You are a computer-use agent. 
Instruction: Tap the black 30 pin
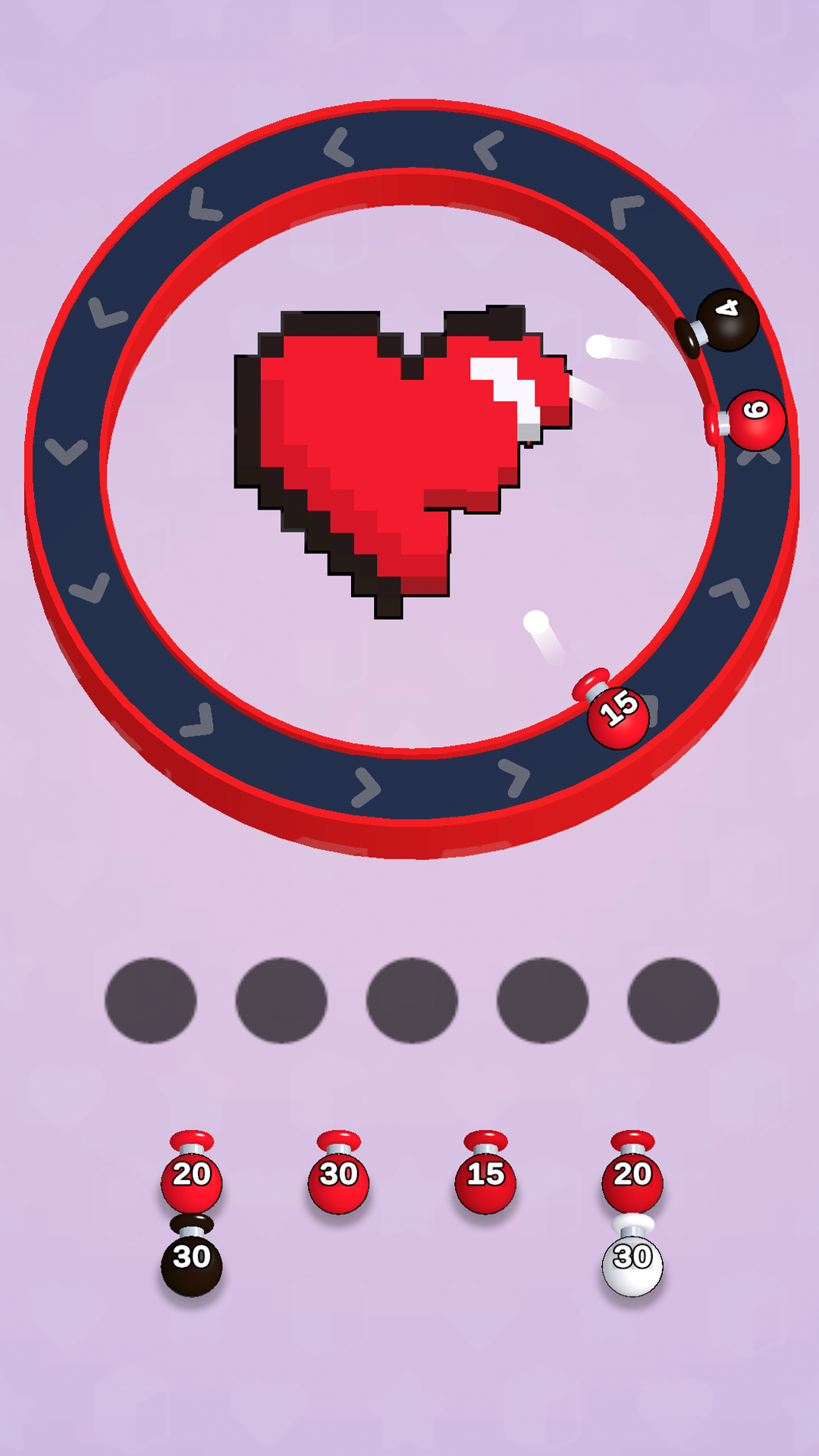(191, 1260)
